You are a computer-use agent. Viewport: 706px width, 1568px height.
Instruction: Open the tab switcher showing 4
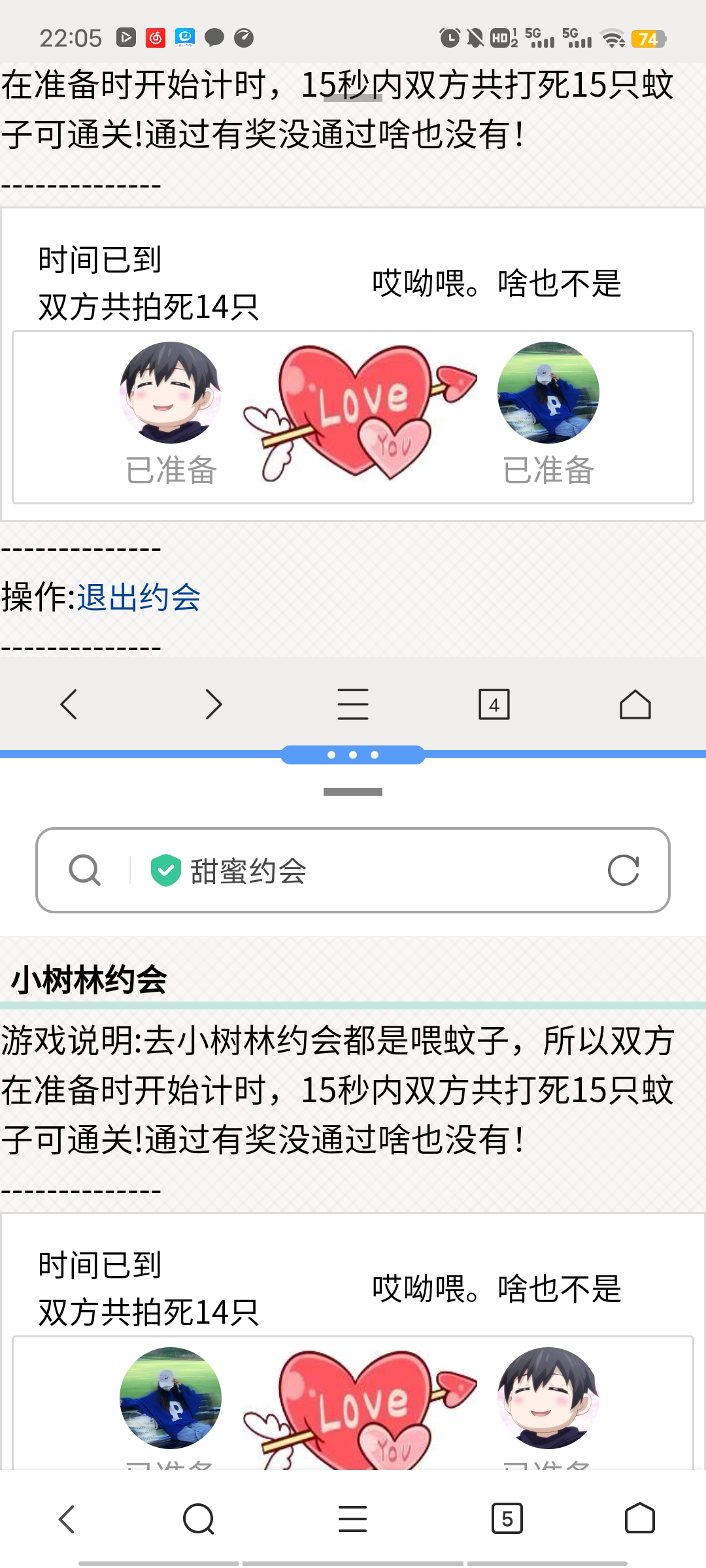coord(494,704)
